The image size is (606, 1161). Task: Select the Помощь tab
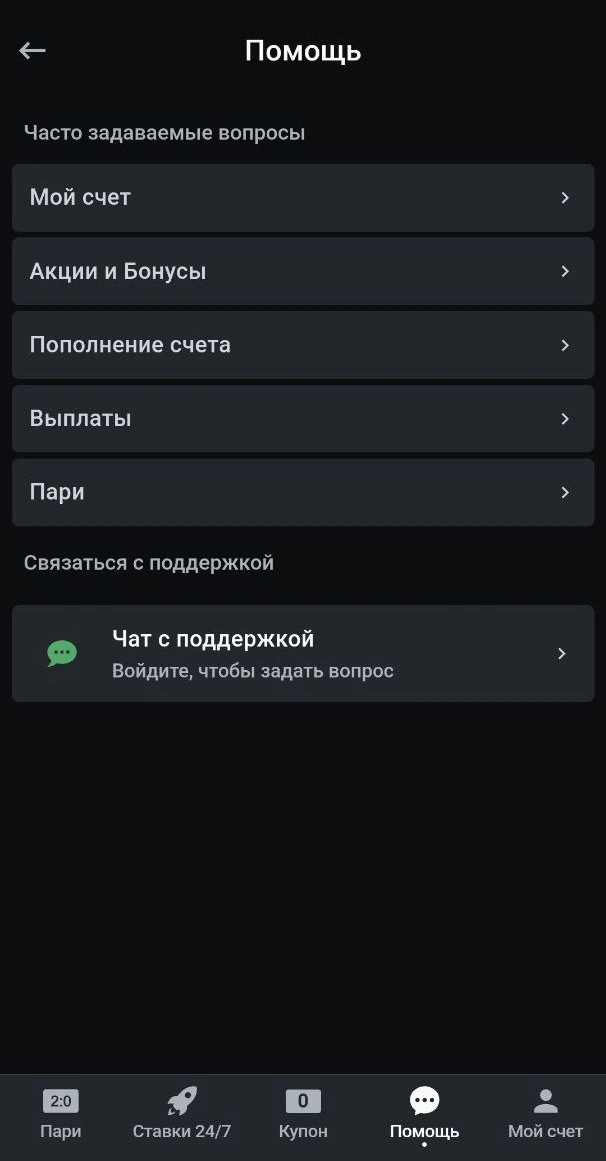pyautogui.click(x=424, y=1114)
